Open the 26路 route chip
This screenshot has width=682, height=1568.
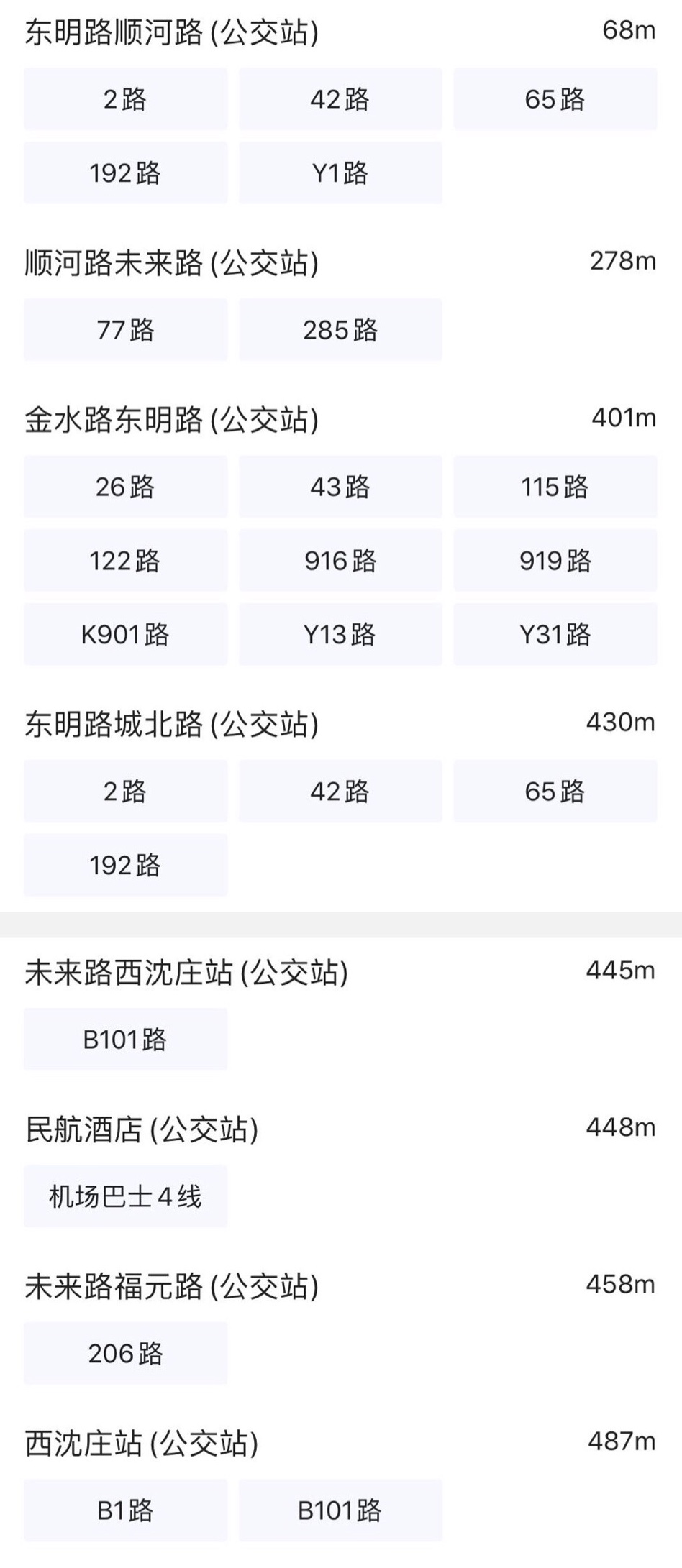click(x=125, y=487)
